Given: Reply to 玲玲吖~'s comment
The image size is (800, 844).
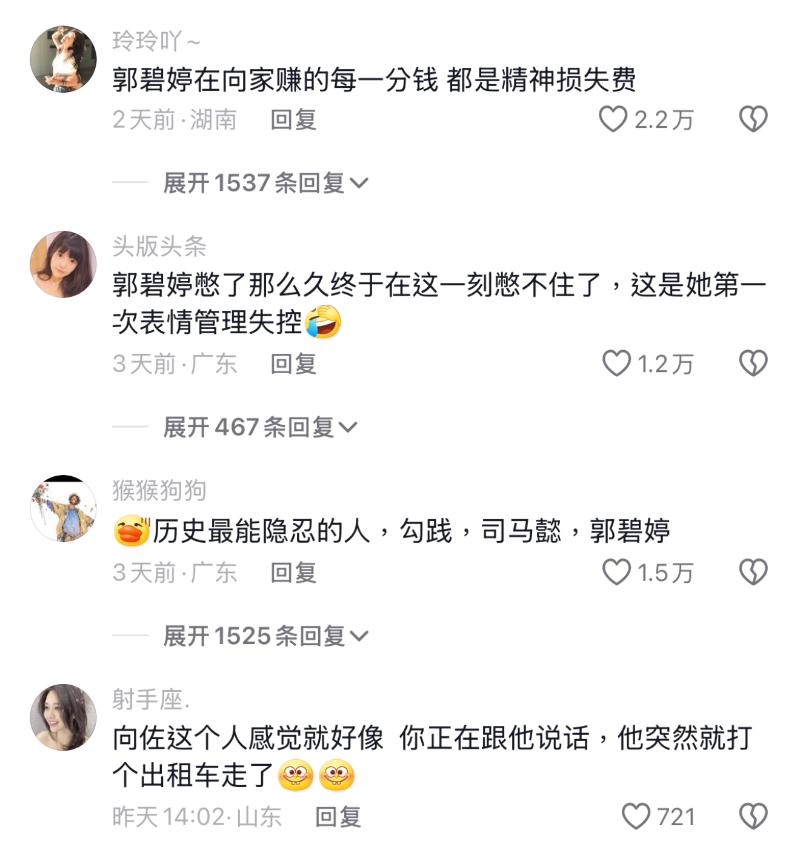Looking at the screenshot, I should [293, 120].
